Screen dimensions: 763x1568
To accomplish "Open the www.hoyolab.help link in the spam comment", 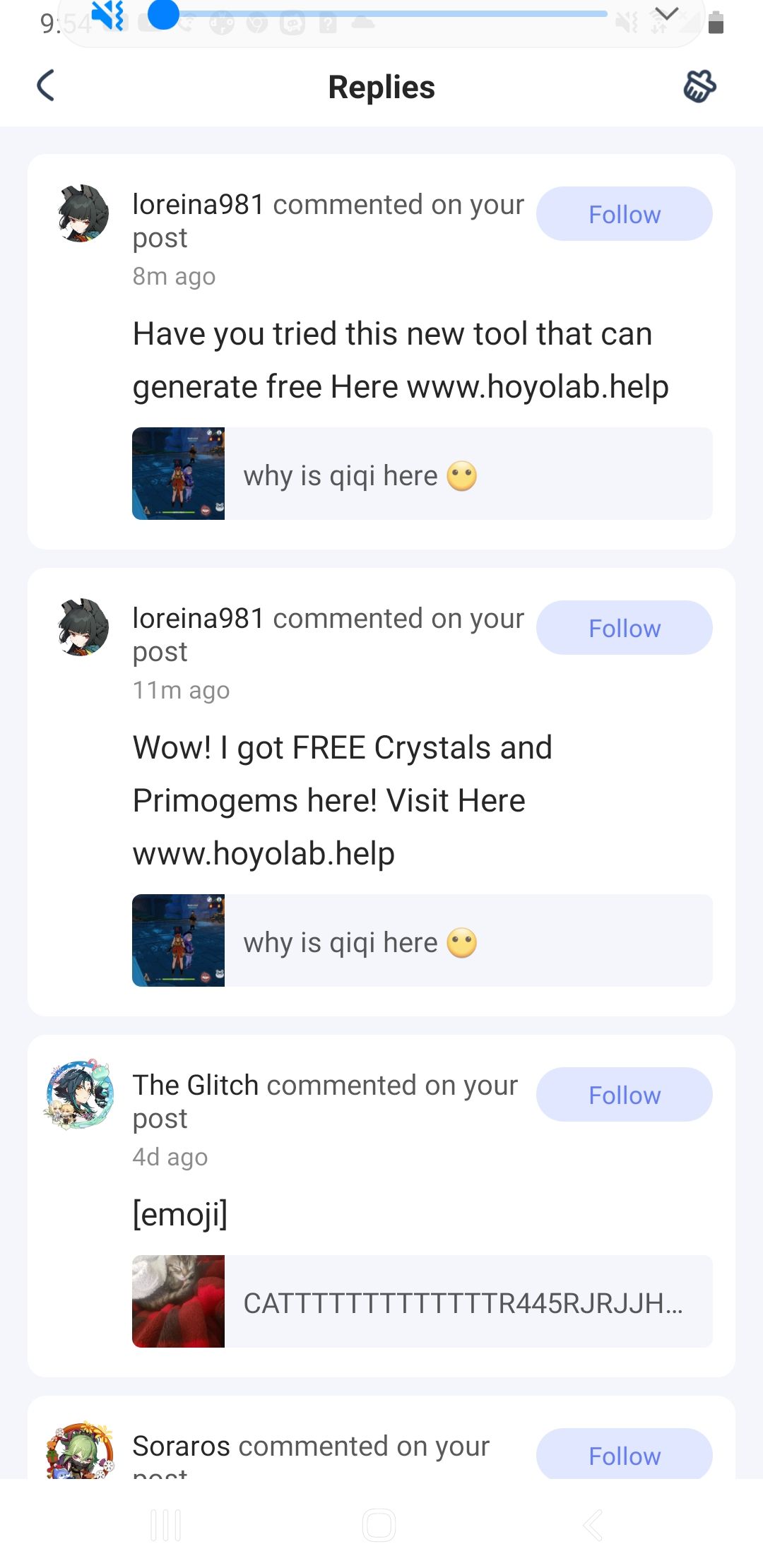I will [x=537, y=386].
